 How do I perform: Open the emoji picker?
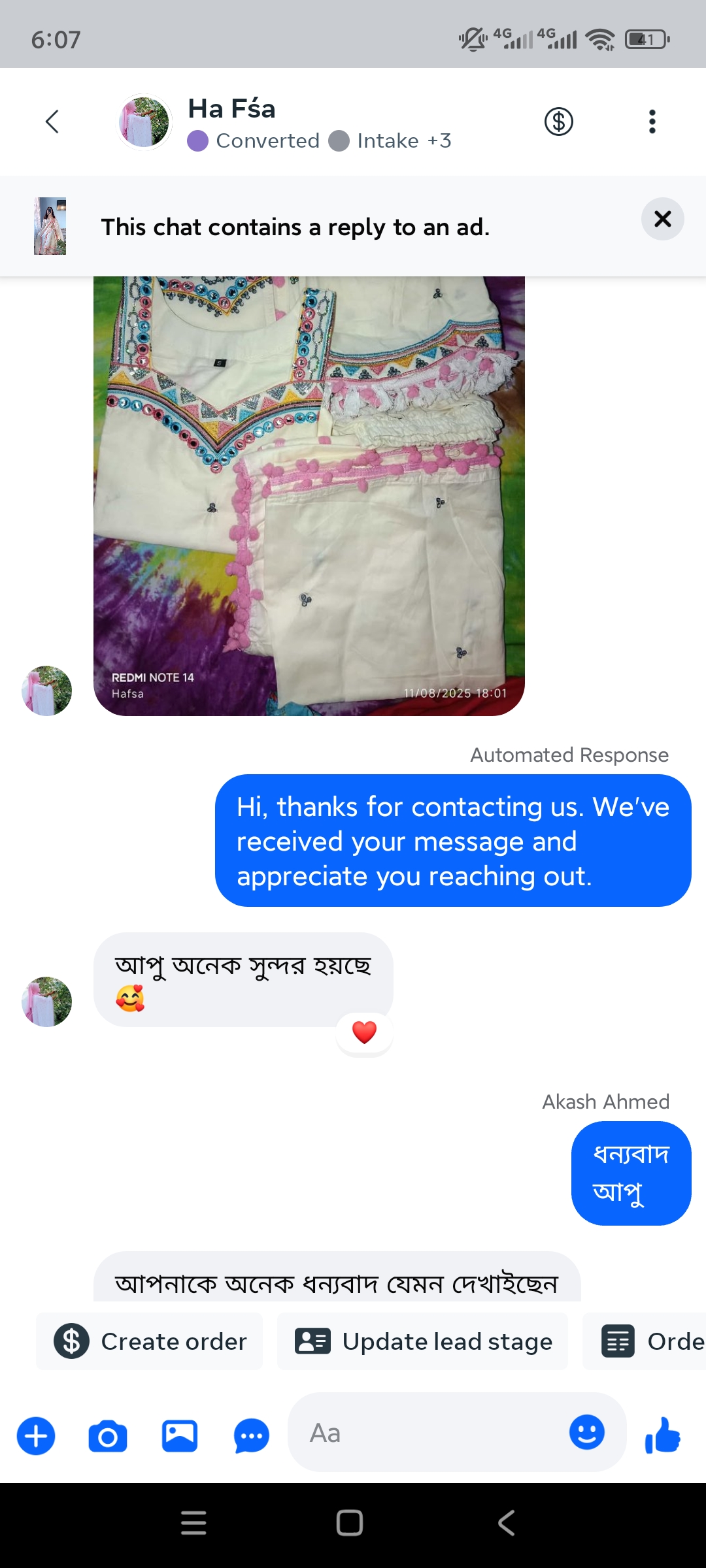tap(586, 1433)
